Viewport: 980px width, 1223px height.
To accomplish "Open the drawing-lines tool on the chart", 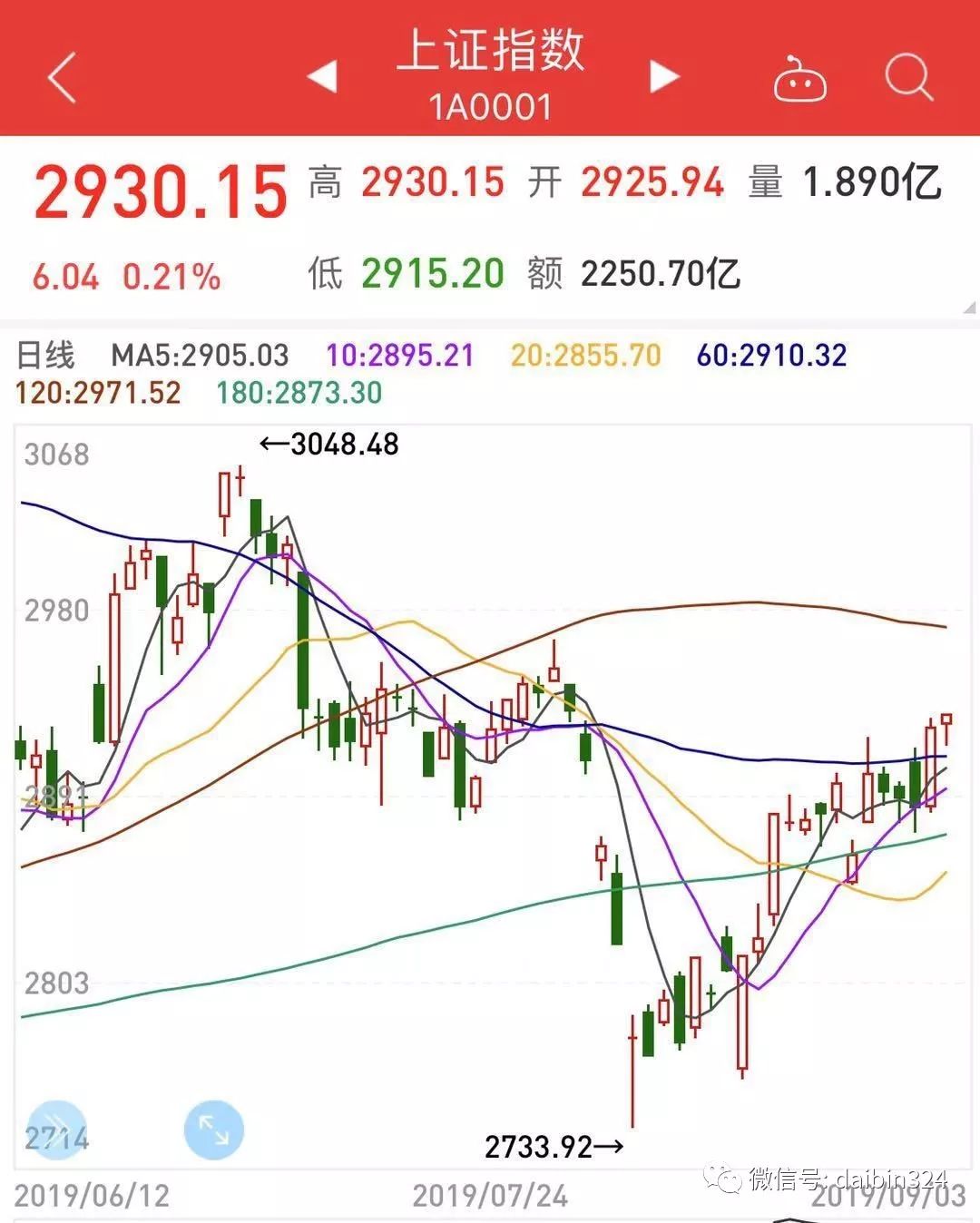I will (58, 1130).
